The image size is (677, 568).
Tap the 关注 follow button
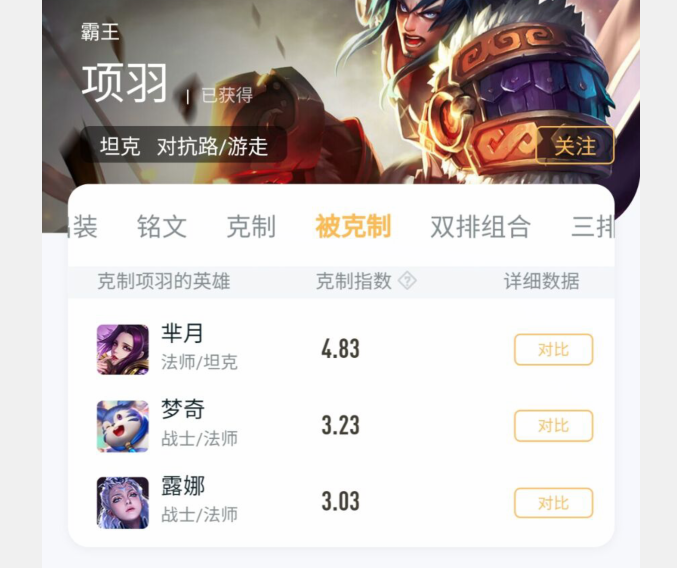pyautogui.click(x=575, y=146)
